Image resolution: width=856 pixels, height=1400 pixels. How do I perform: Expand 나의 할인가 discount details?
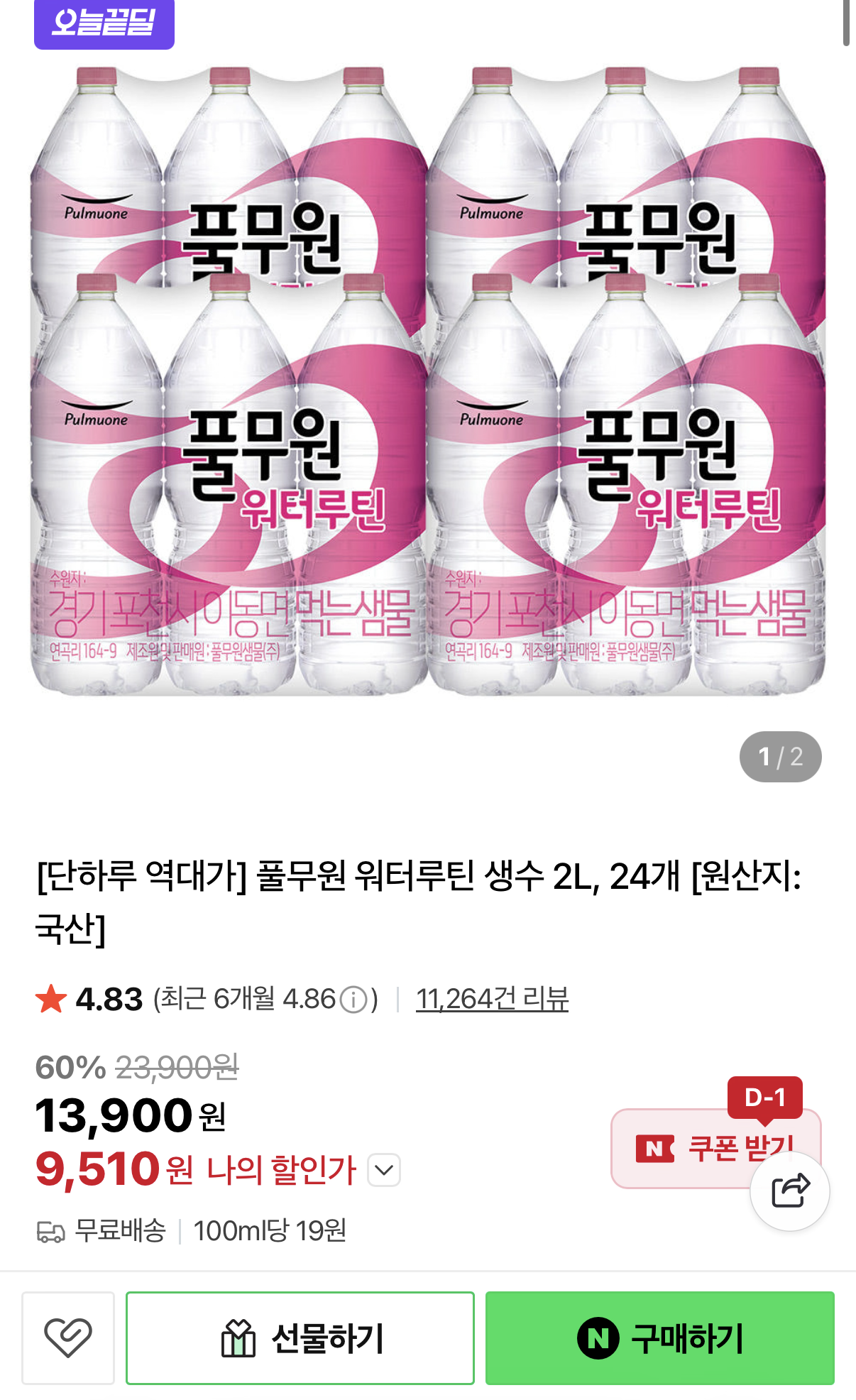[x=384, y=1170]
